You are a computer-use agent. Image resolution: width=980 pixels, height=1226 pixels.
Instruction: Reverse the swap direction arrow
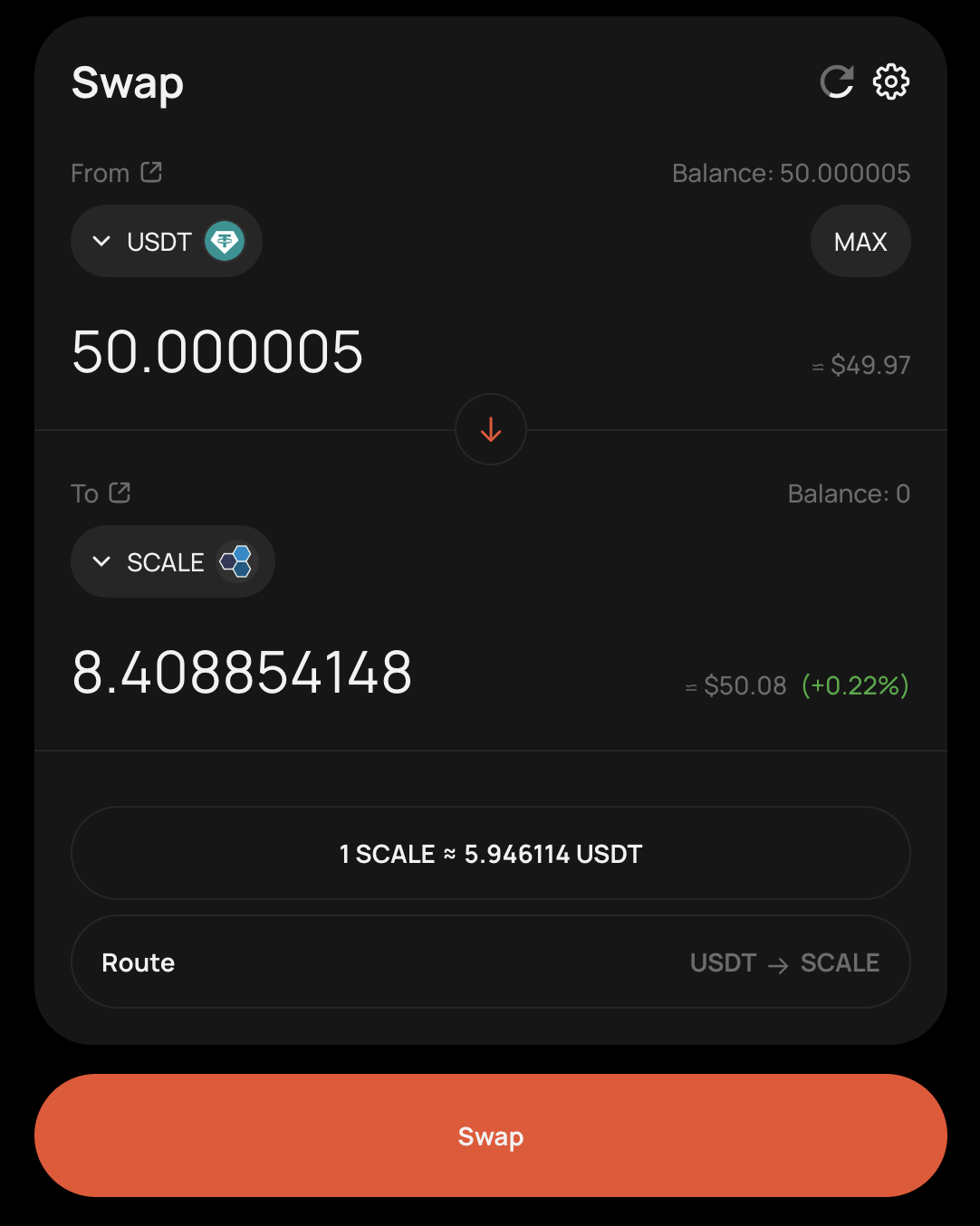491,429
